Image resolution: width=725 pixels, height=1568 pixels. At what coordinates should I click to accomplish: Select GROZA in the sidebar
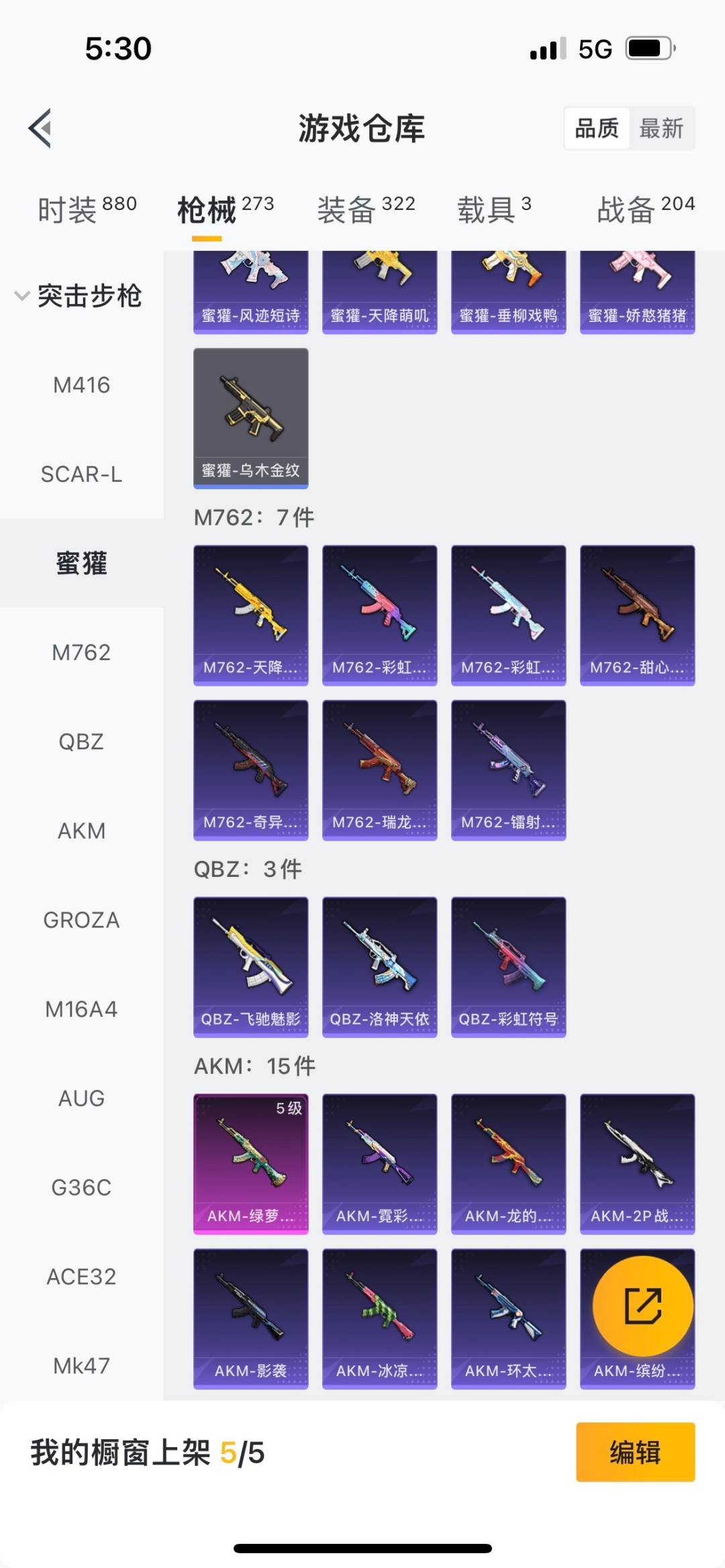[x=81, y=920]
